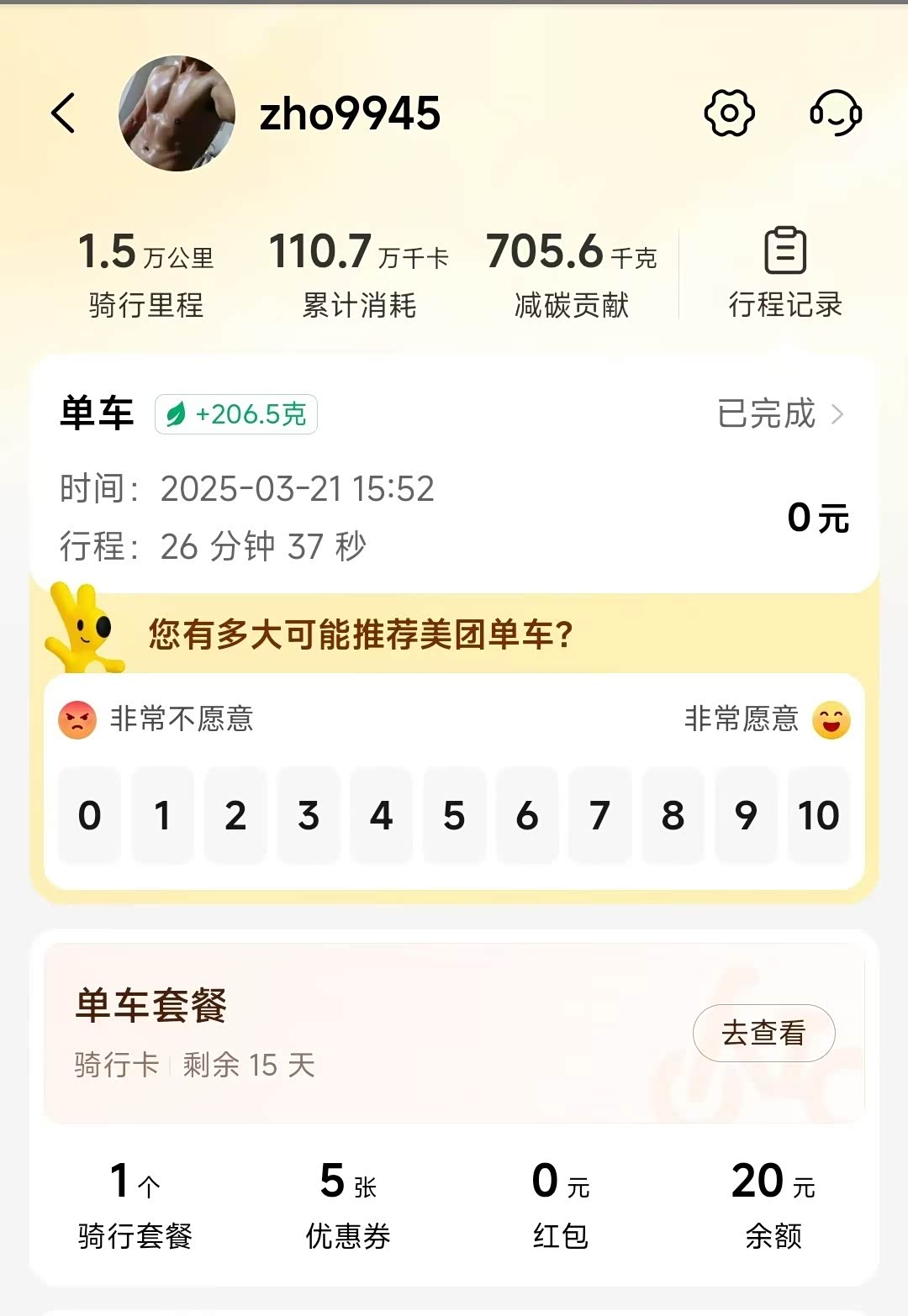View the 5 优惠券 coupons

pos(348,1203)
